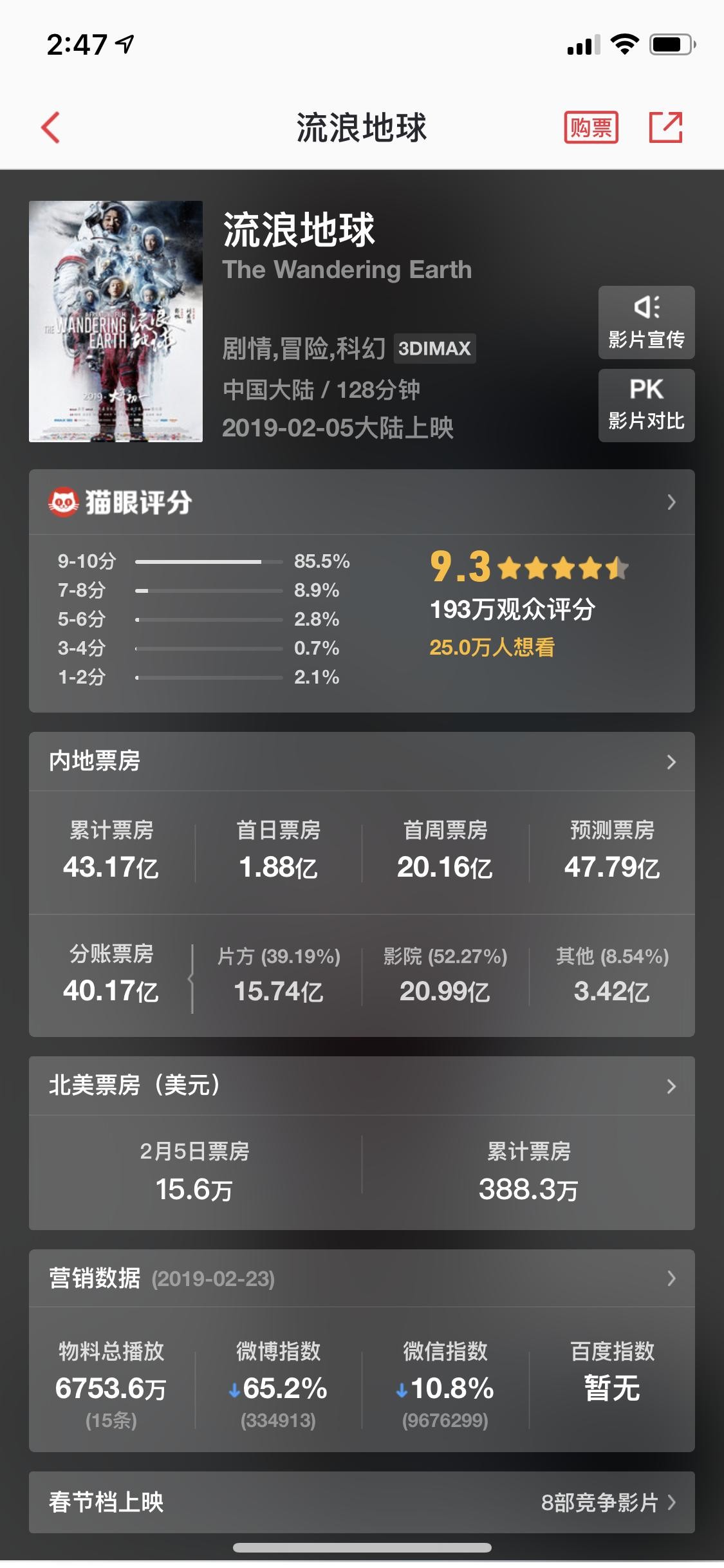Open the 流浪地球 movie poster
This screenshot has height=1568, width=724.
tap(116, 321)
